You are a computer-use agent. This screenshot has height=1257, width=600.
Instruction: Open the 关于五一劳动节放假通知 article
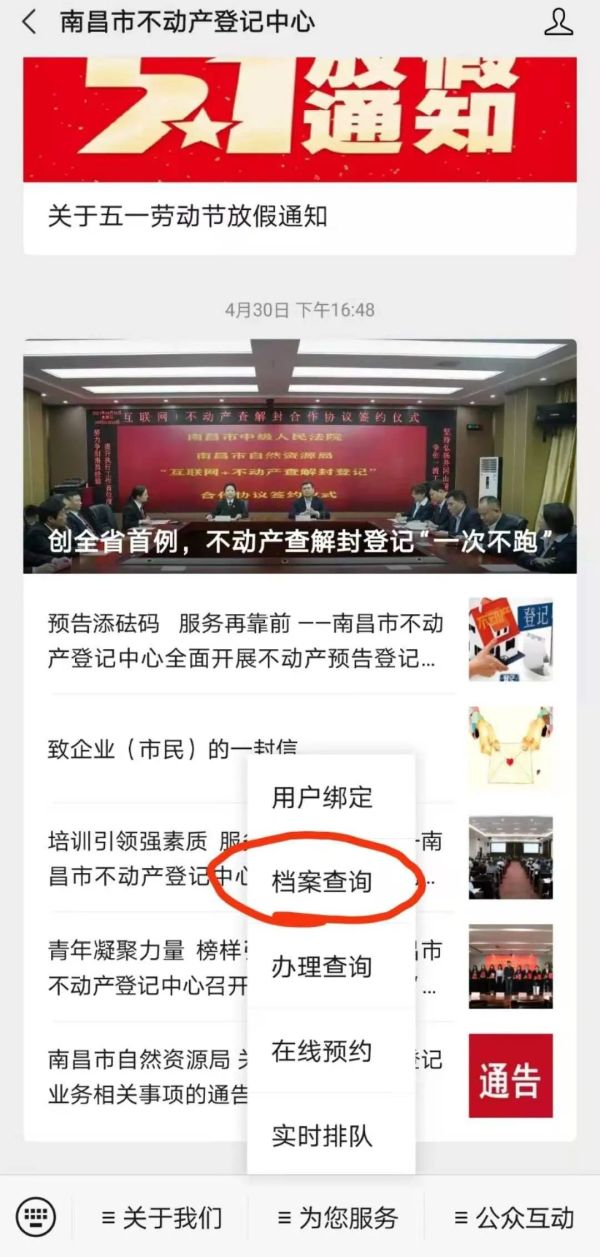point(188,216)
